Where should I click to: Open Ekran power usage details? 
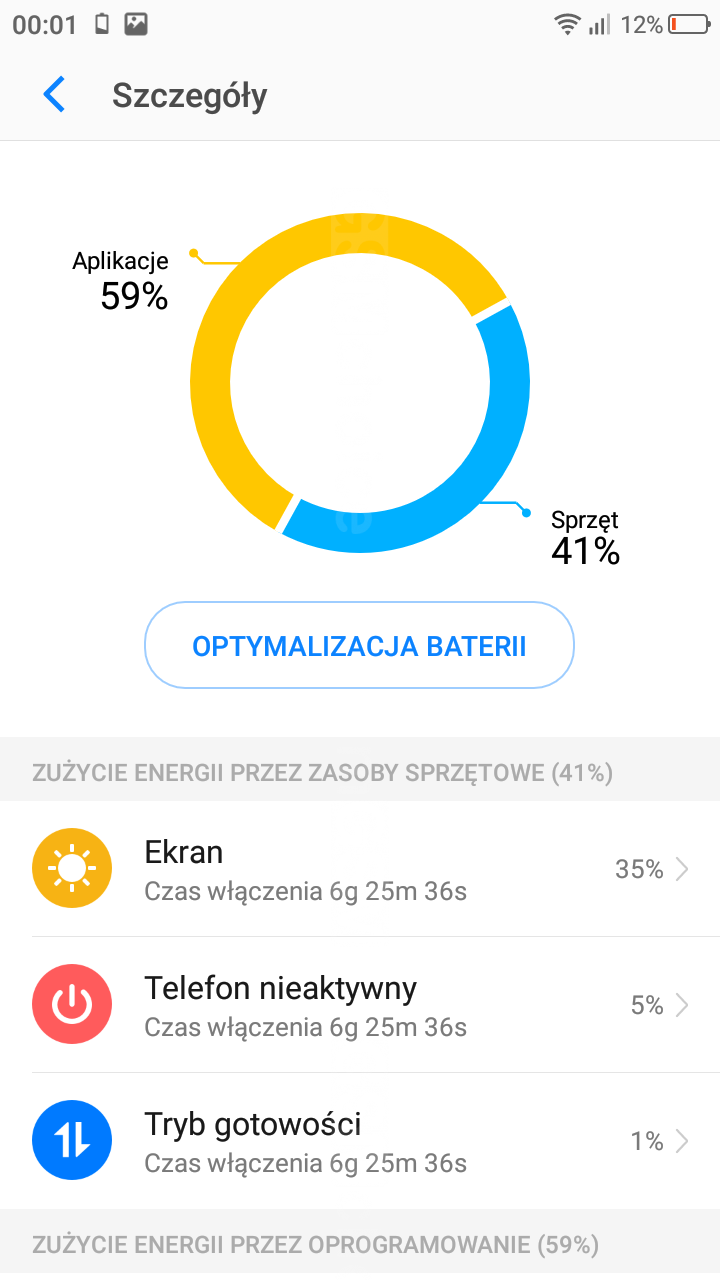(x=360, y=869)
